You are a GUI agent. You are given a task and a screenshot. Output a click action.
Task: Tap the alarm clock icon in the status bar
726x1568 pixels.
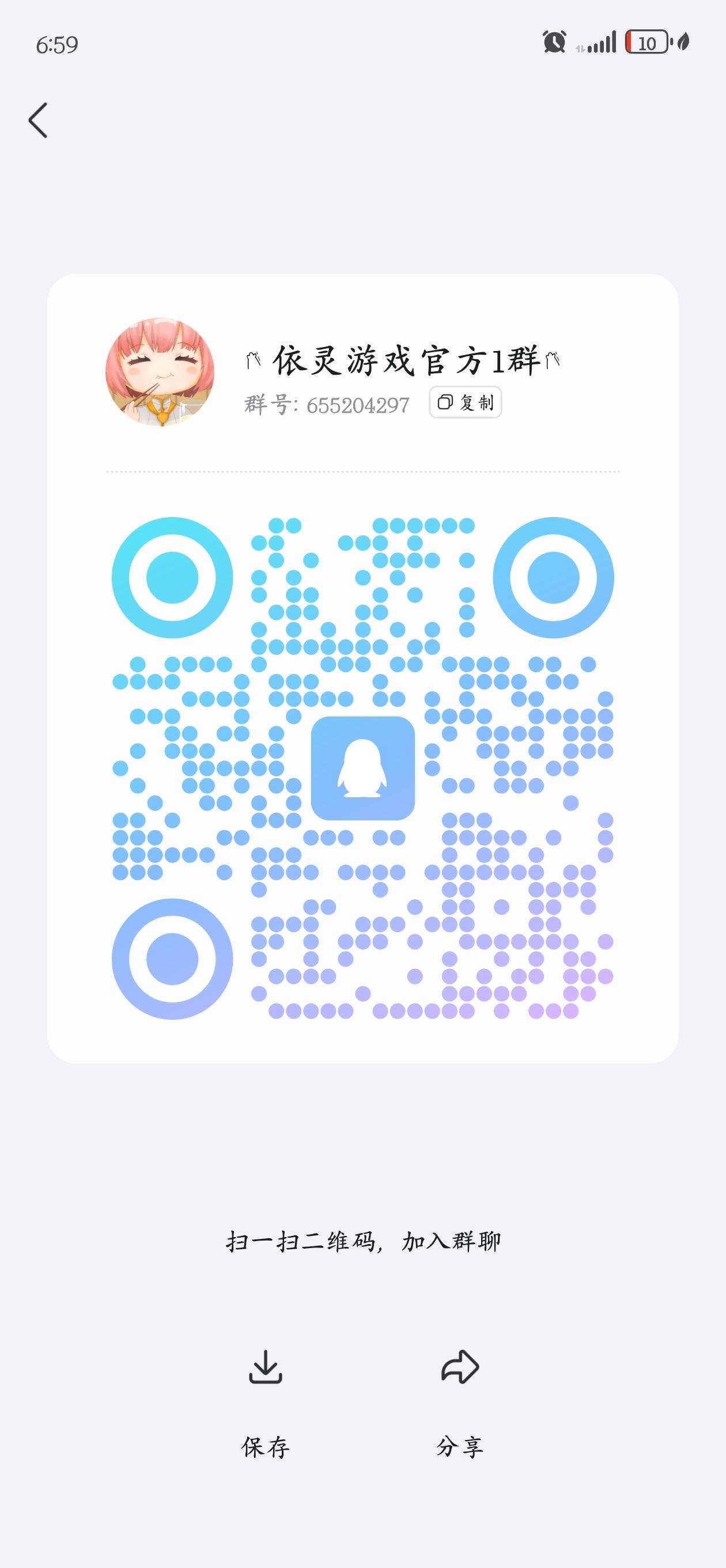pos(553,43)
